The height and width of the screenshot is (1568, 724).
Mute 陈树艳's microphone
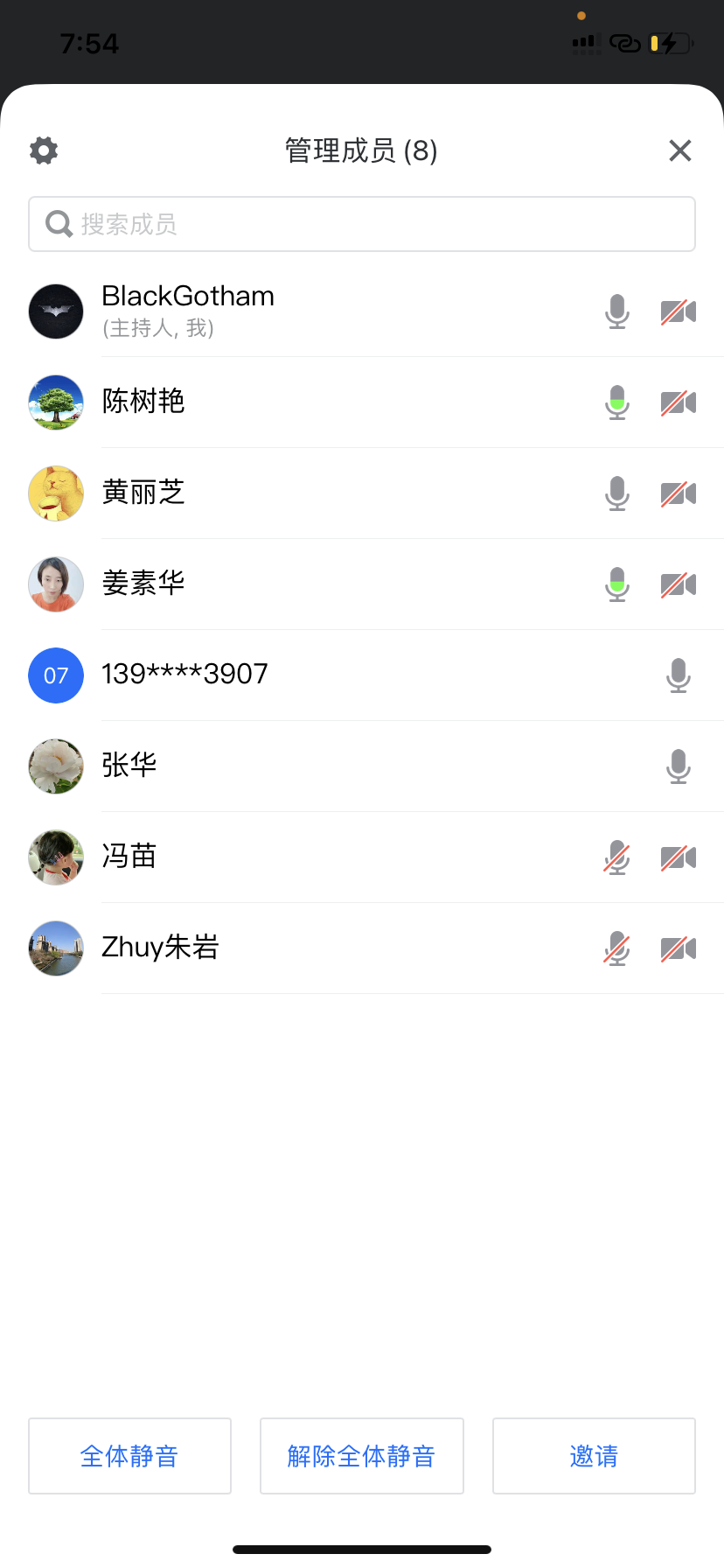coord(617,402)
